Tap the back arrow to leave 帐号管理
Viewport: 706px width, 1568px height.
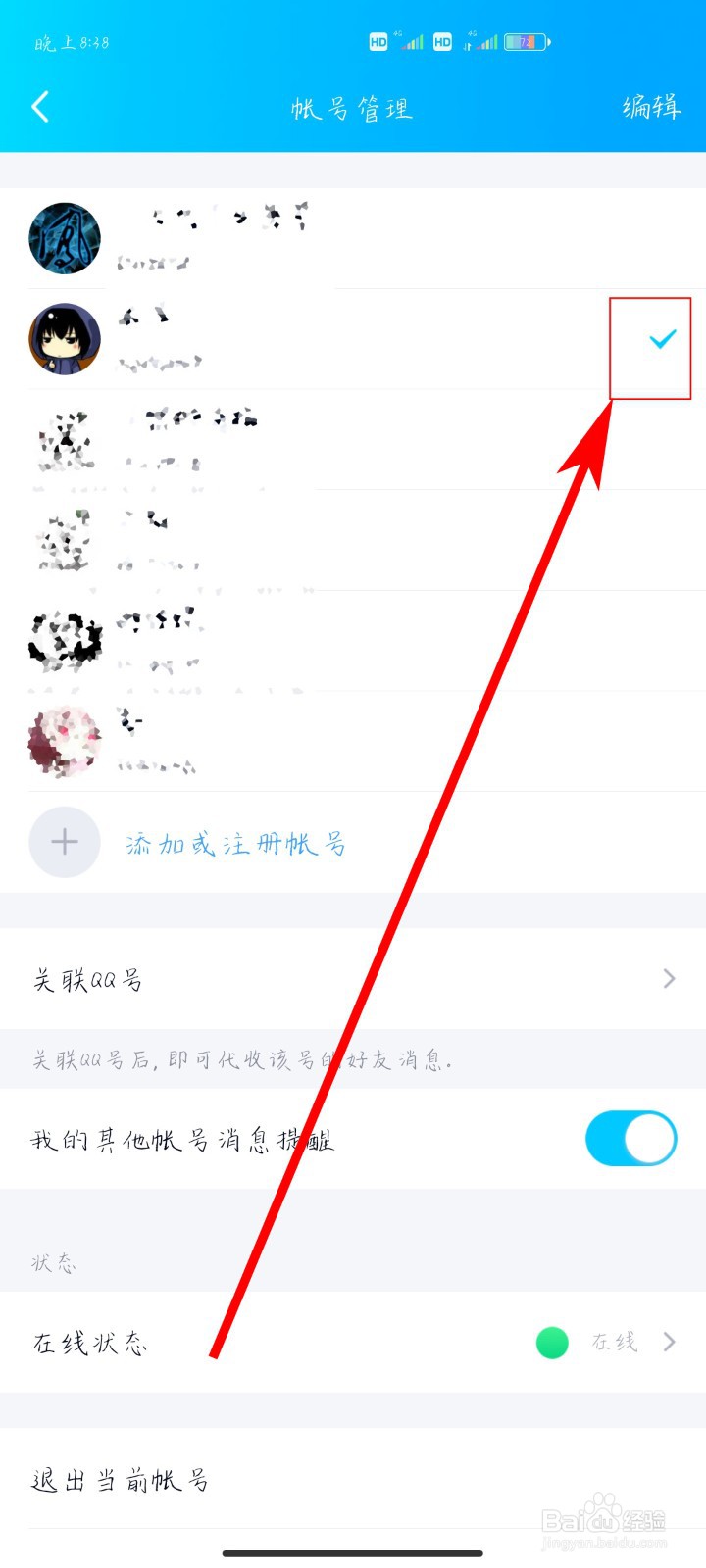(x=39, y=108)
